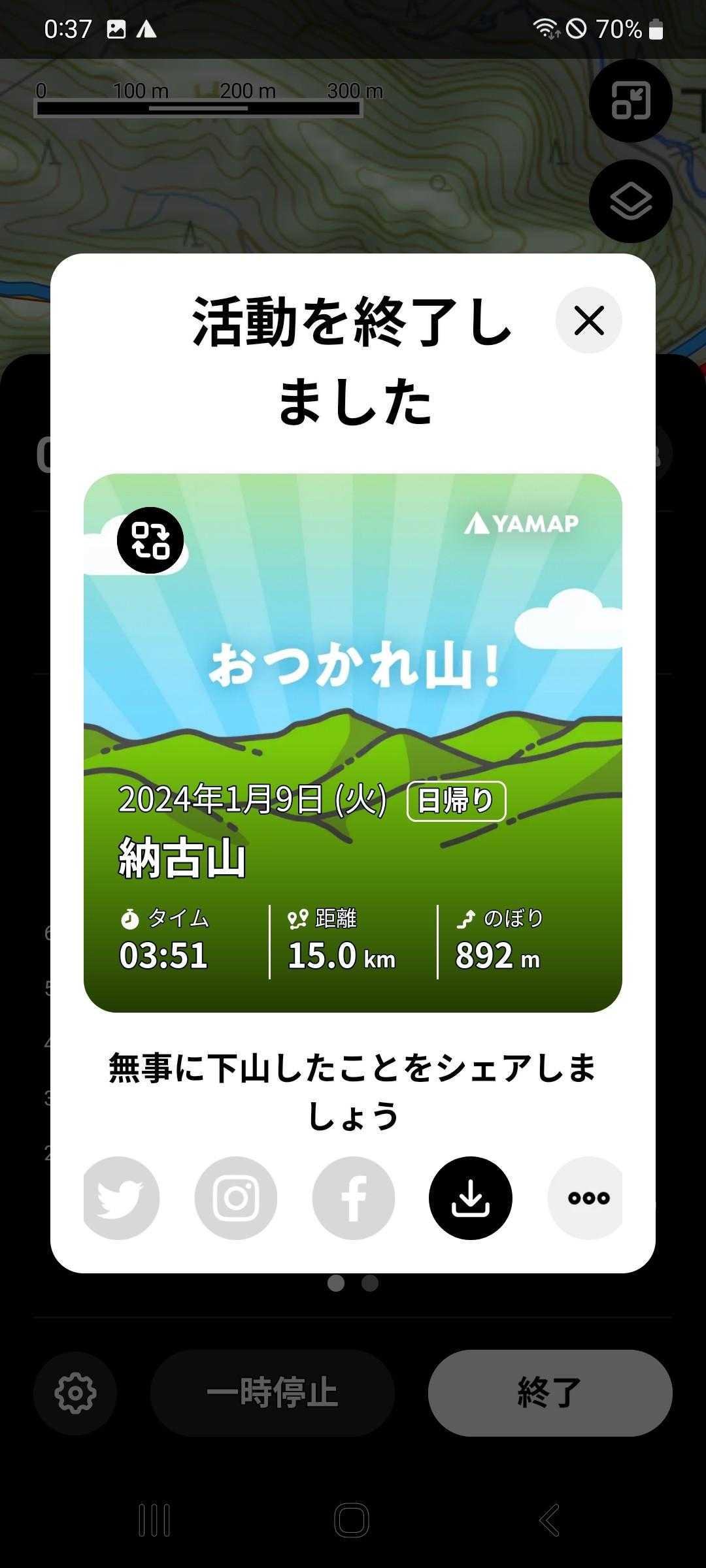Download the share card image
The image size is (706, 1568).
(471, 1198)
